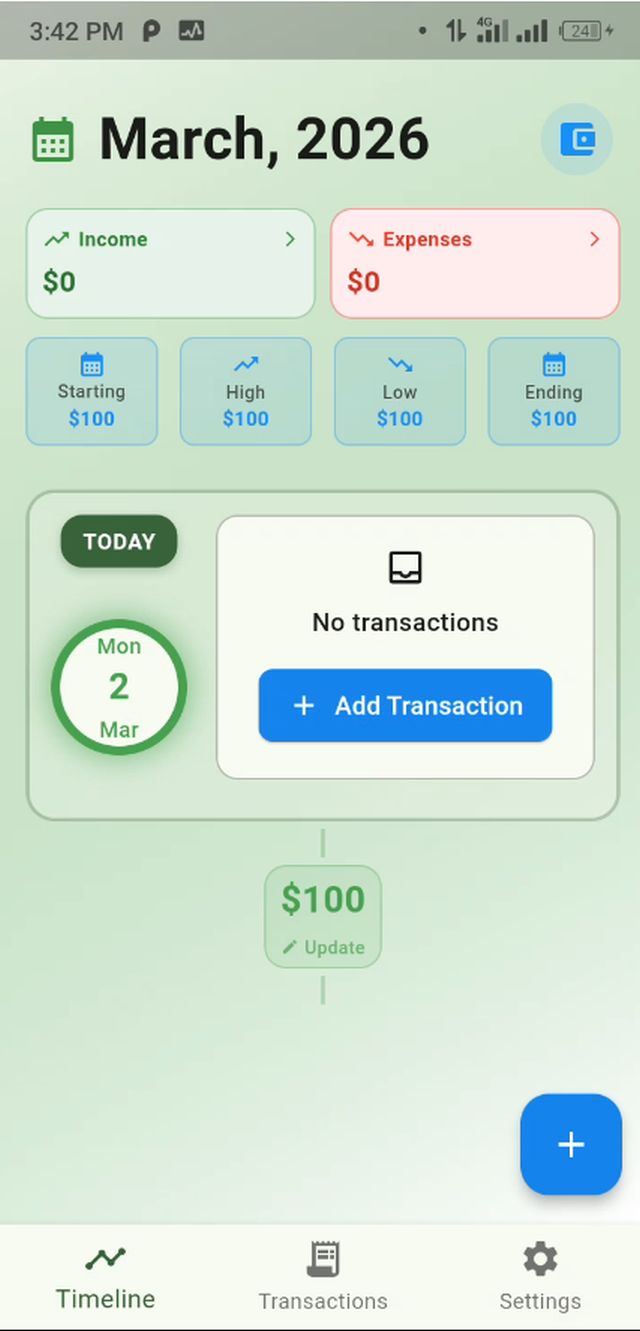View the High balance tile
This screenshot has height=1331, width=640.
(245, 391)
